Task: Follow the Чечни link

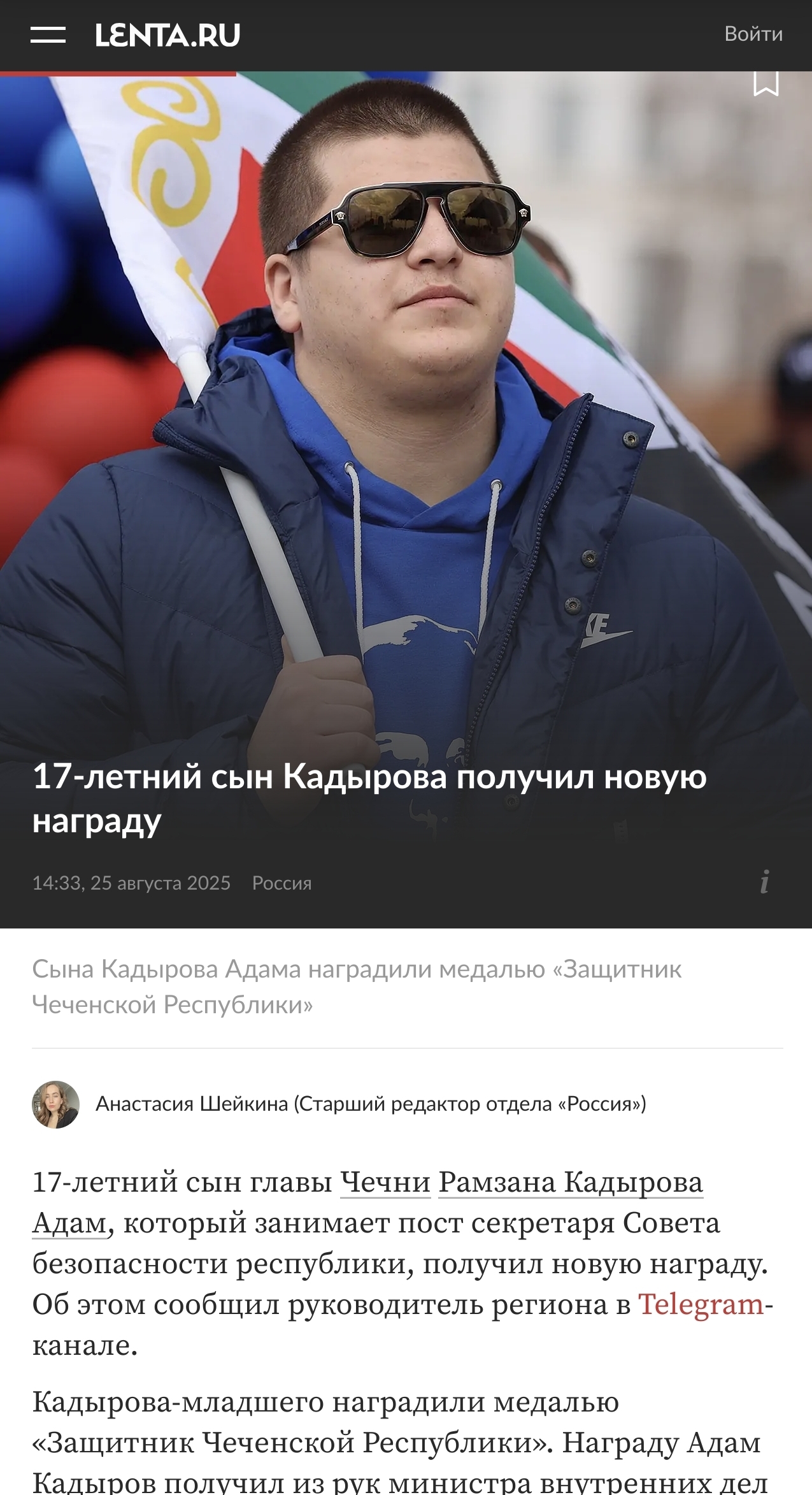Action: pos(385,1183)
